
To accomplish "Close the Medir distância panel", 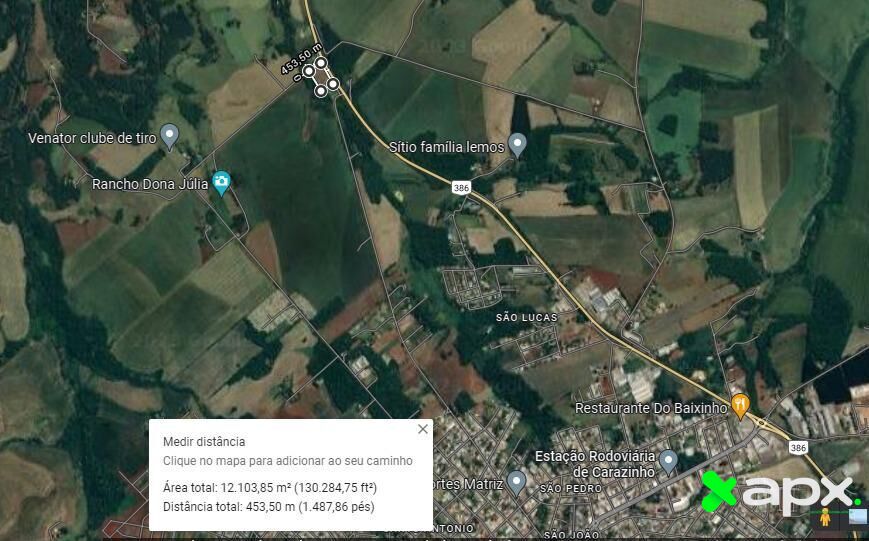I will (423, 429).
